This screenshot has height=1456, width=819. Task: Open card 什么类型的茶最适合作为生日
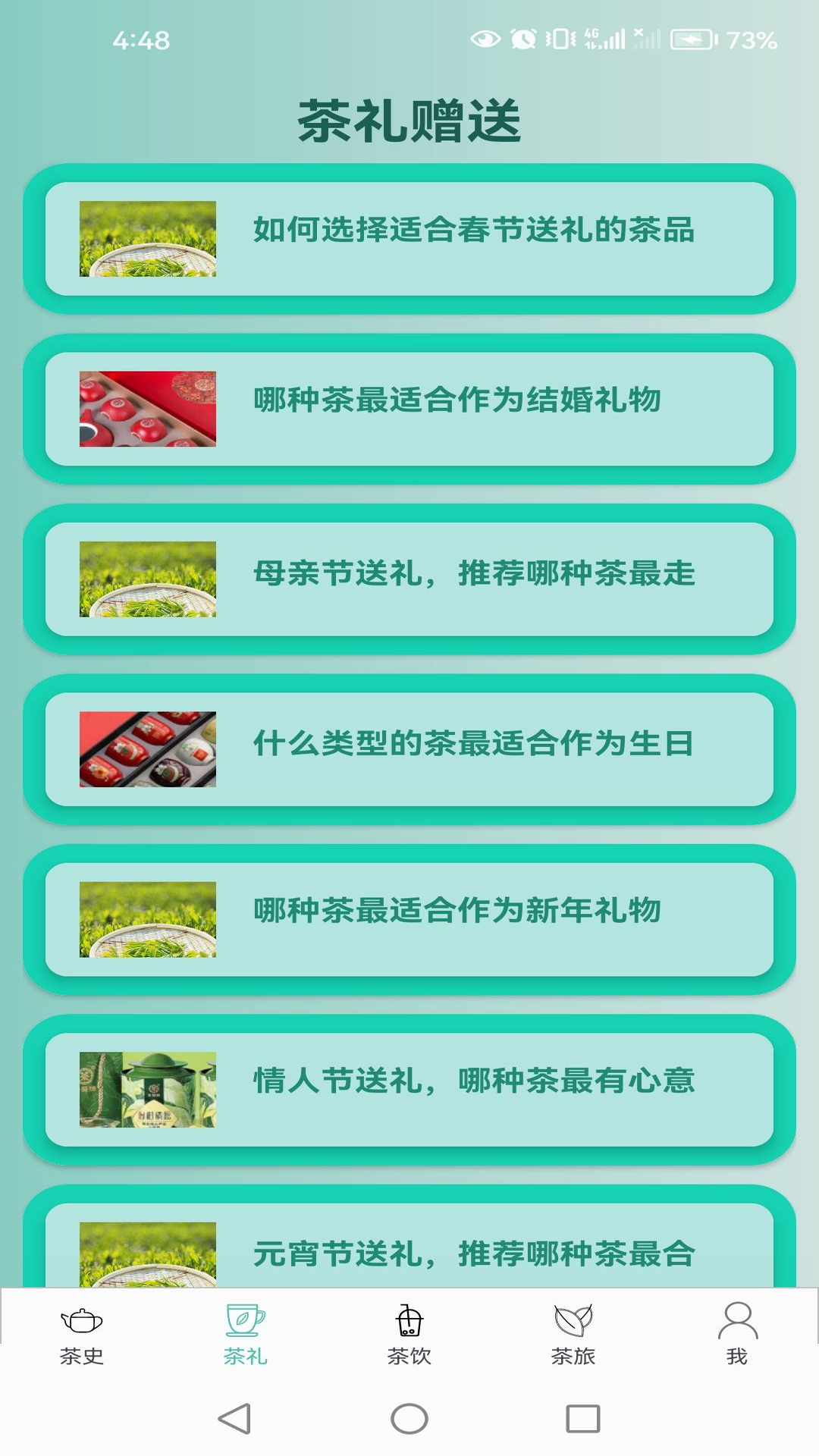(409, 749)
